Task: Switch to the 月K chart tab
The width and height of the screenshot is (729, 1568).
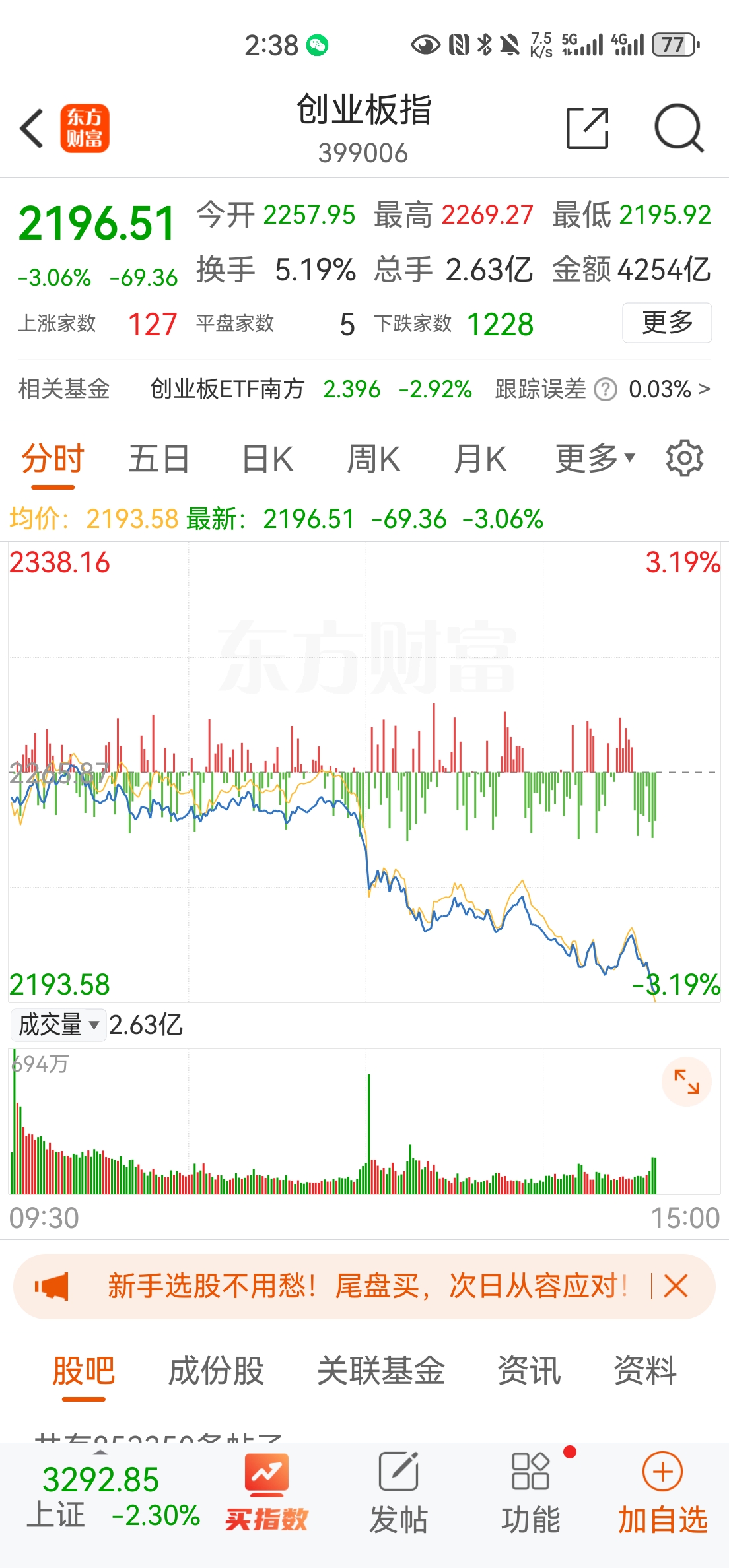Action: coord(480,459)
